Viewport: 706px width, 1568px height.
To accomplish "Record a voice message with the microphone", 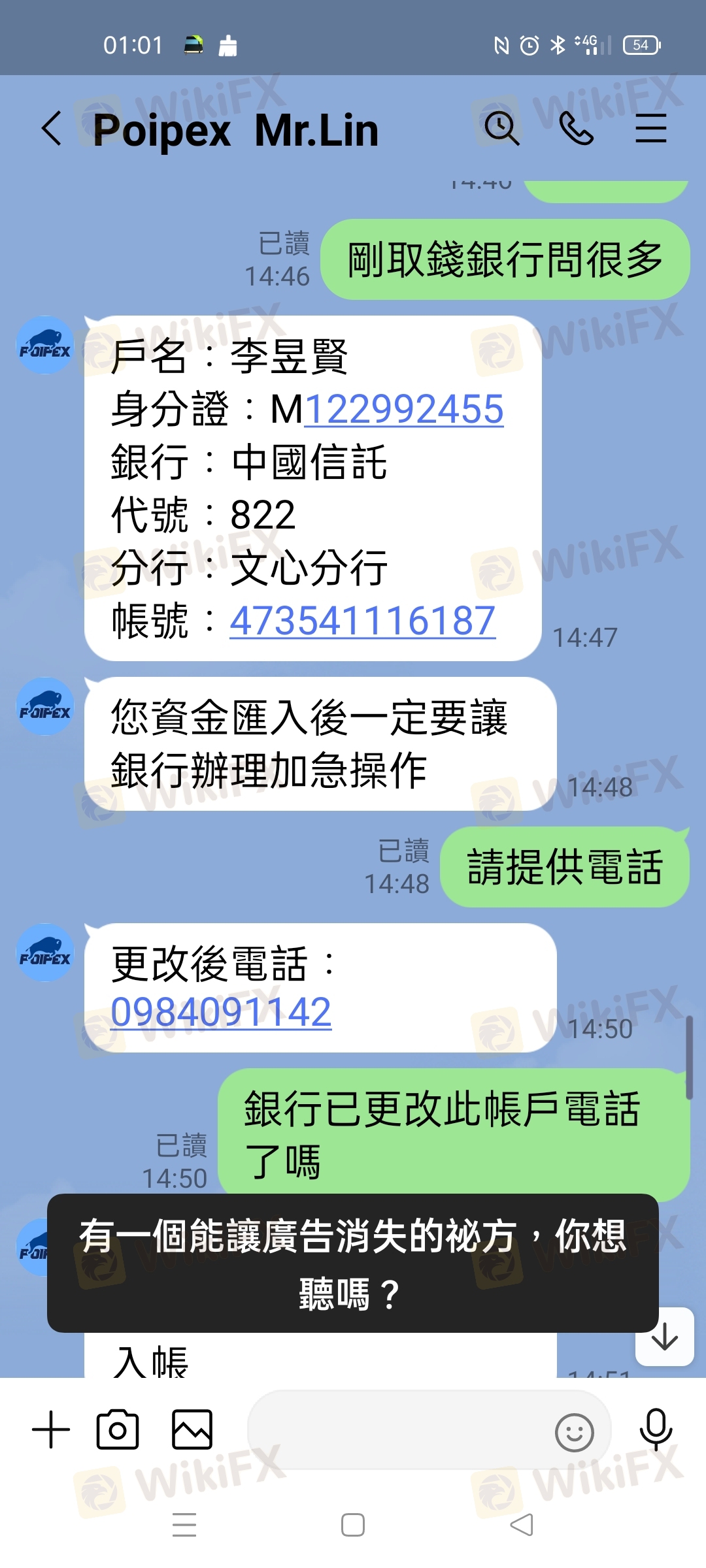I will [x=656, y=1429].
